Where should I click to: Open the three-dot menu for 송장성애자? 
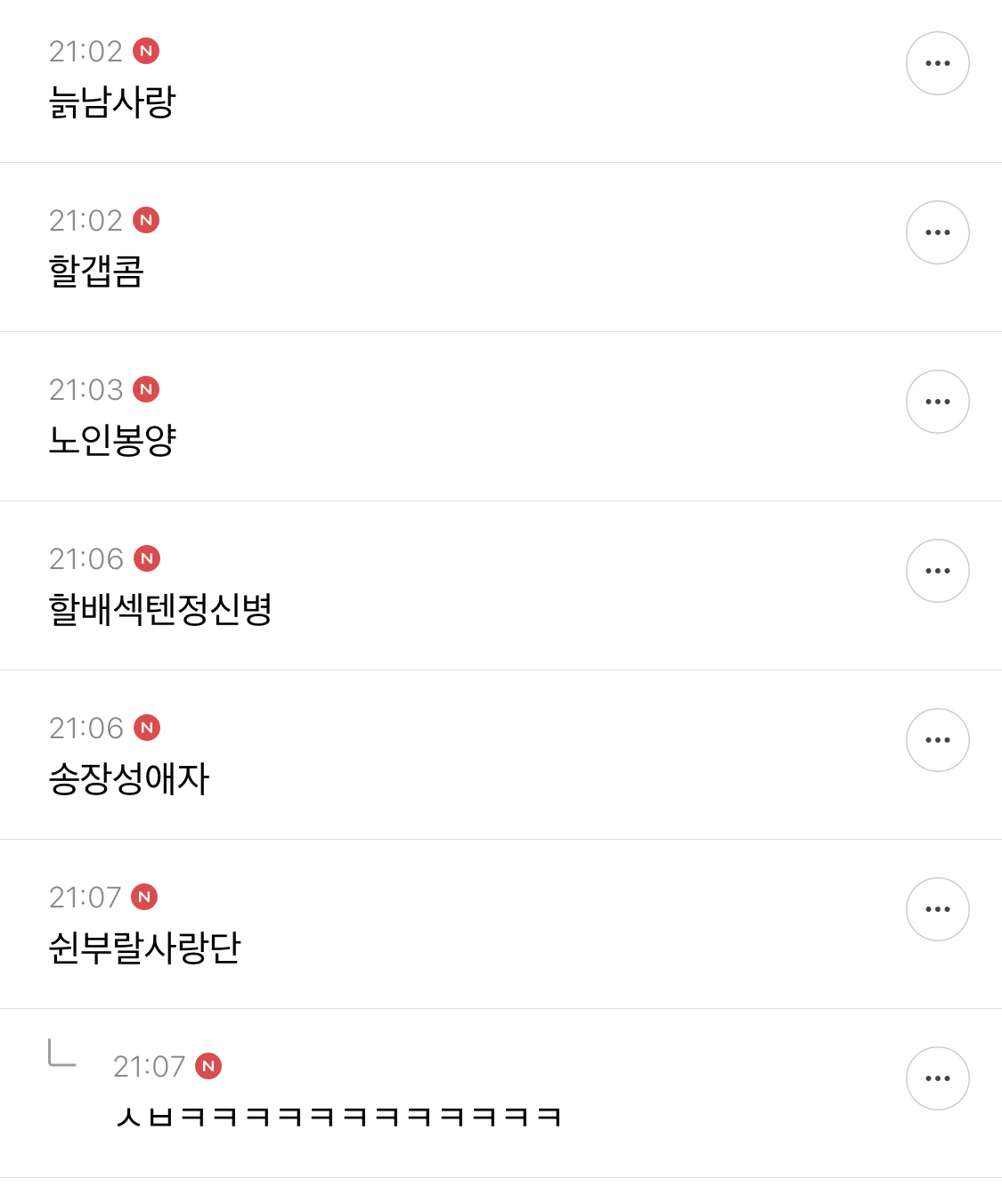point(937,740)
